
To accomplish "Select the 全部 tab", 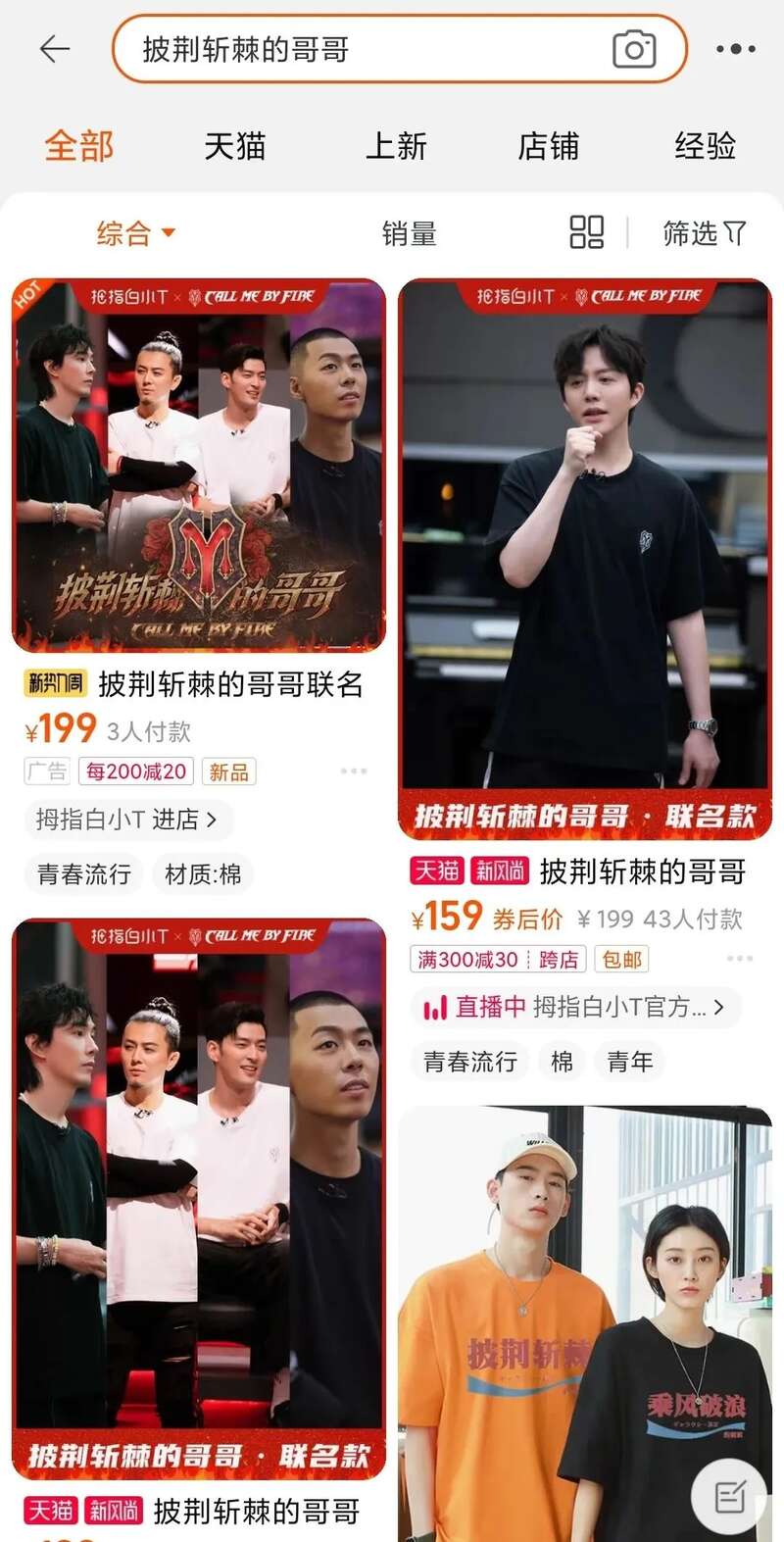I will click(x=79, y=147).
